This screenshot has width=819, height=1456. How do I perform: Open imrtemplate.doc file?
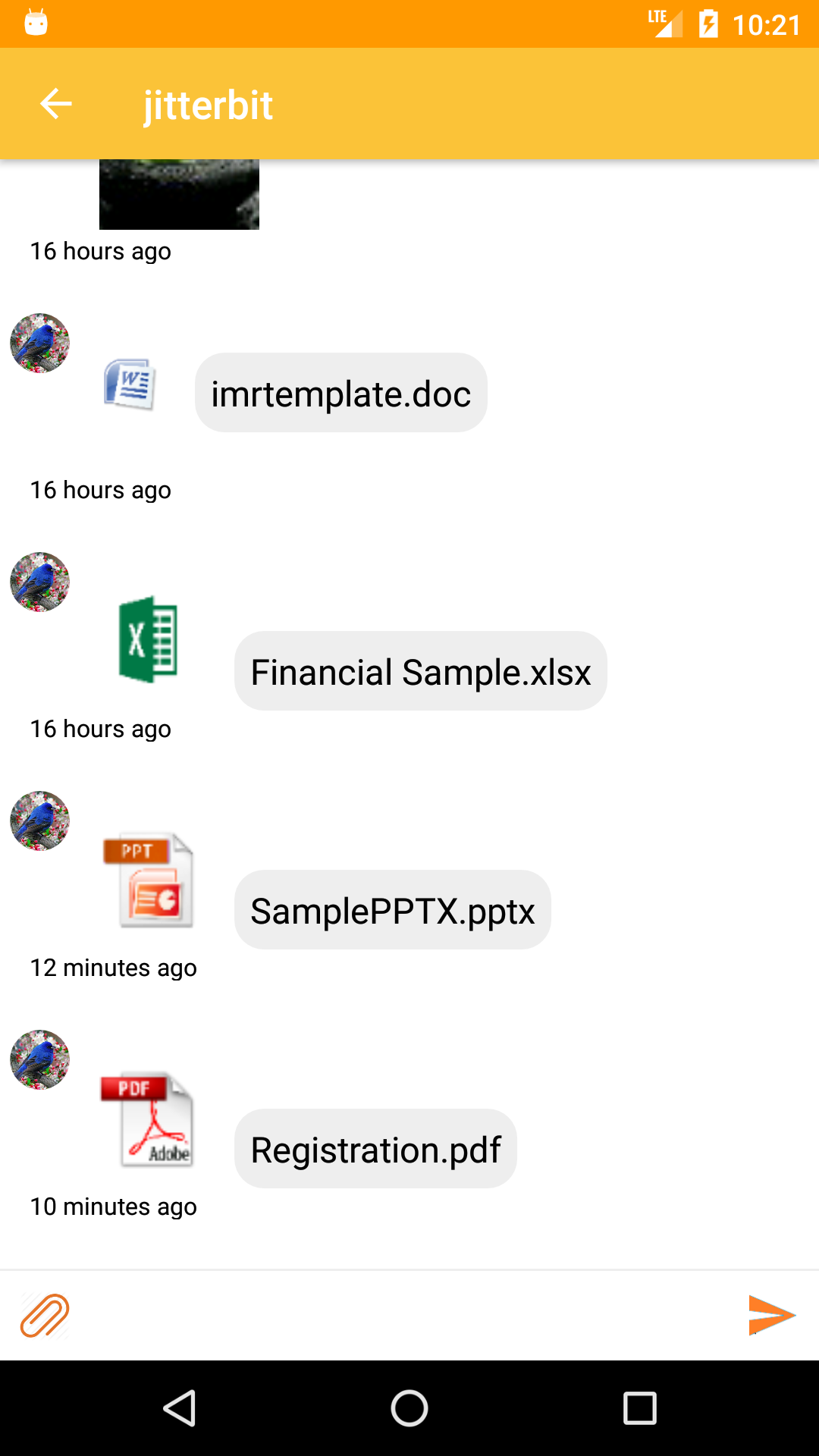(340, 393)
